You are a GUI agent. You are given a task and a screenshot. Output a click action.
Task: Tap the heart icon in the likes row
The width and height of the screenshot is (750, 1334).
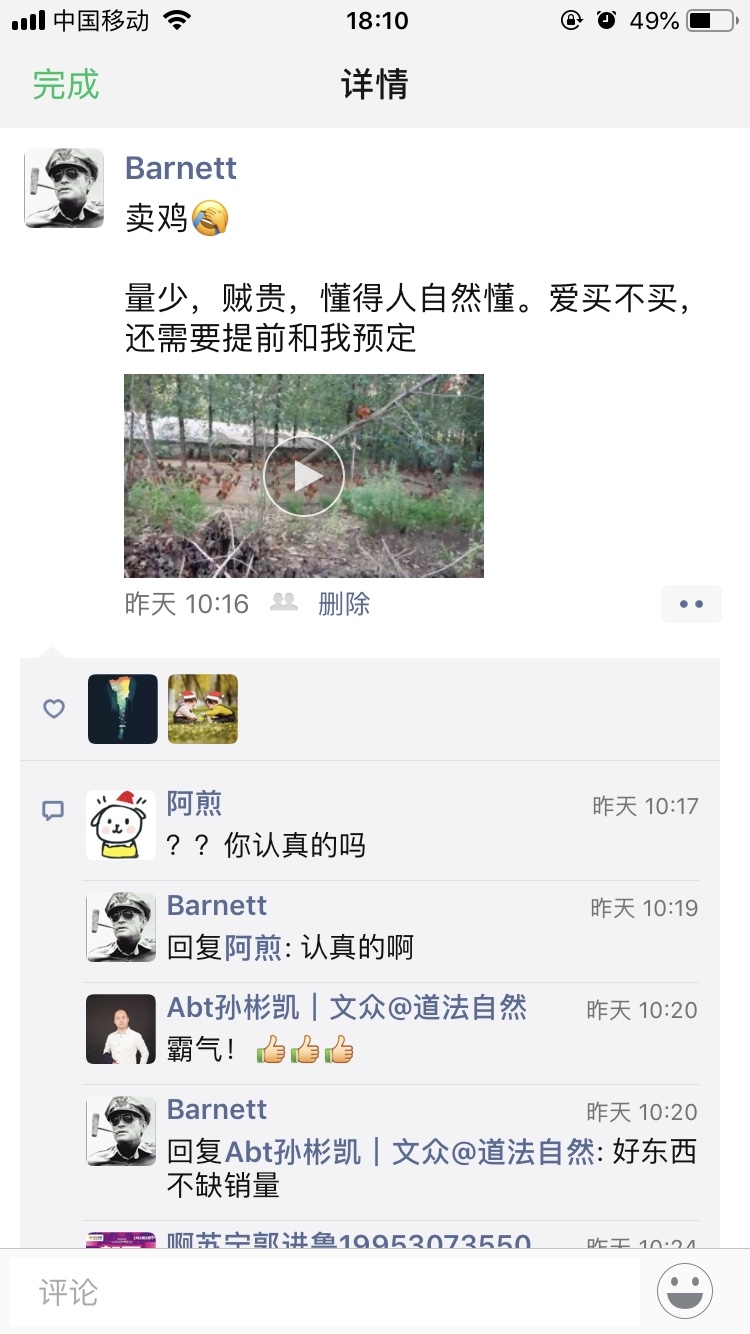click(x=53, y=708)
